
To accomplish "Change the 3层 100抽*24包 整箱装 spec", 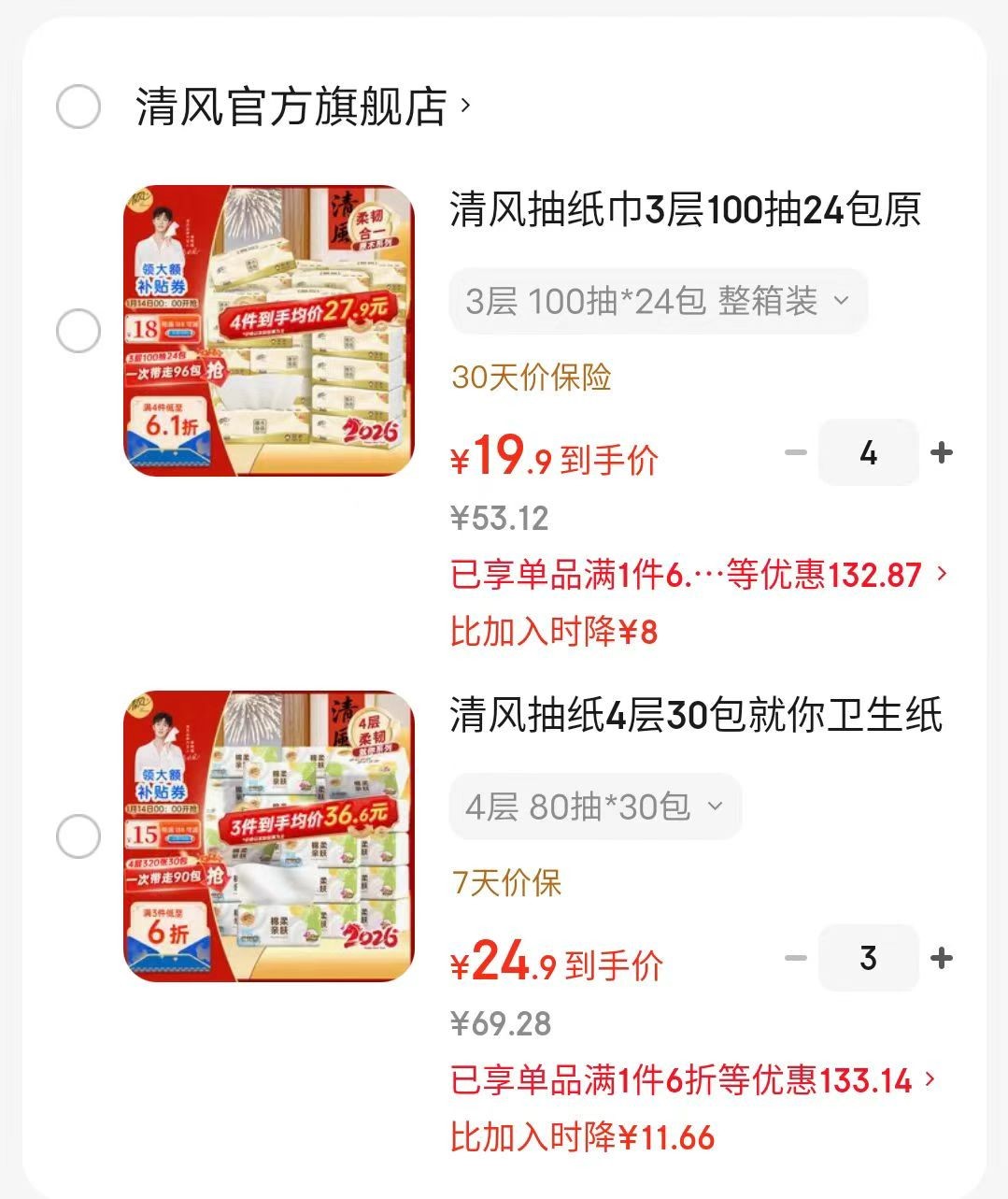I will (658, 301).
